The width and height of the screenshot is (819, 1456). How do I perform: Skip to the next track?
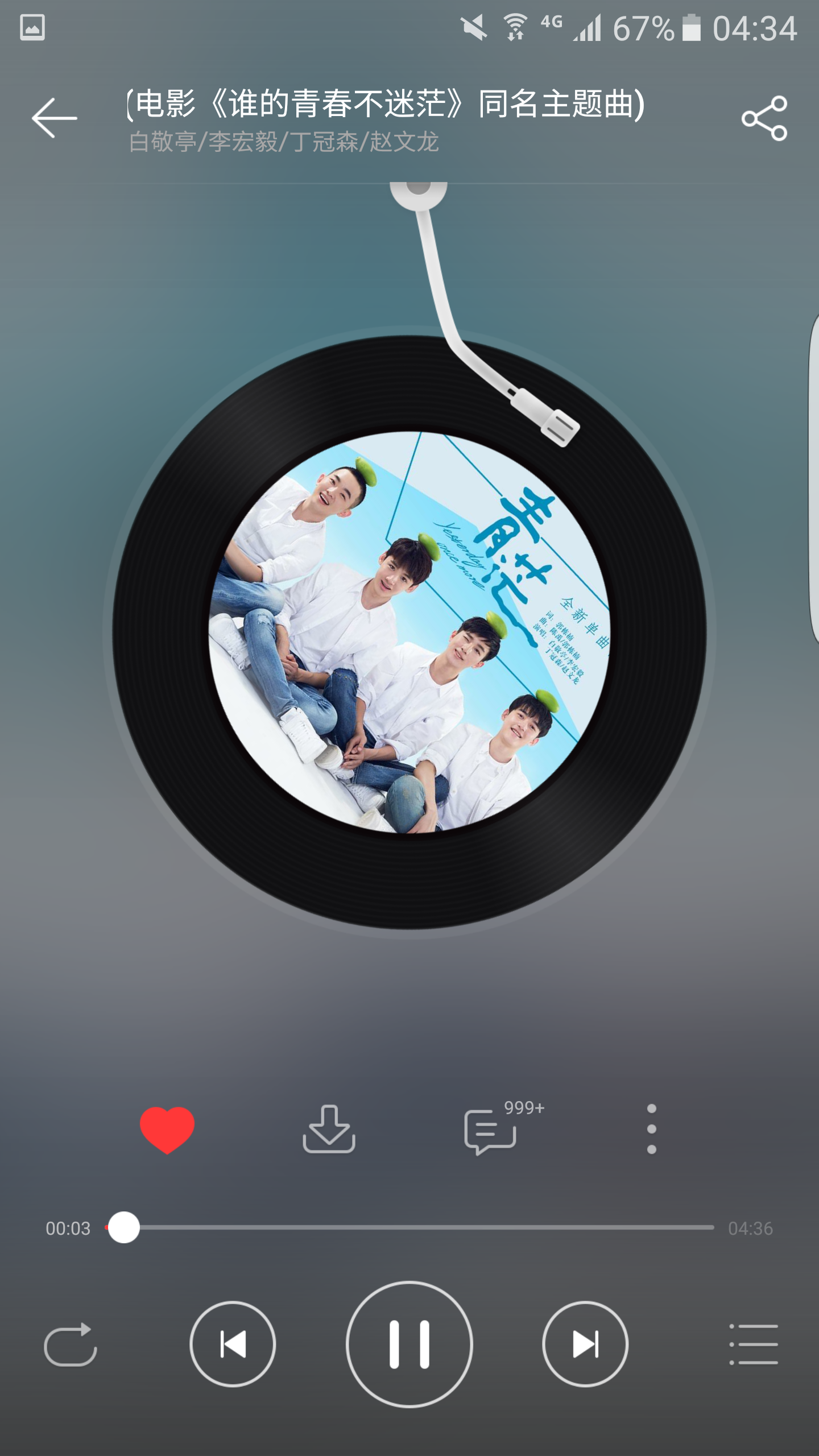(x=585, y=1344)
